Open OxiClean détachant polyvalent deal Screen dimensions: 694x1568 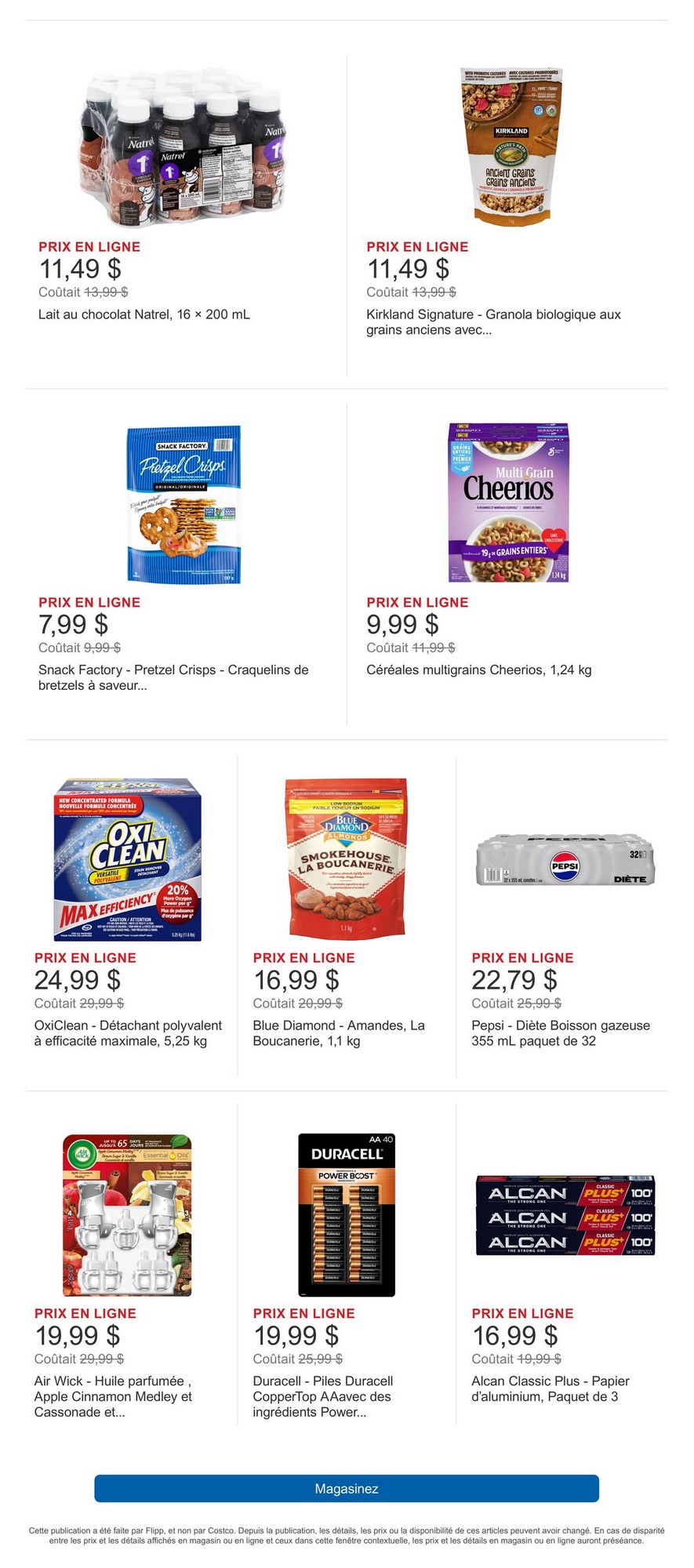(x=128, y=859)
